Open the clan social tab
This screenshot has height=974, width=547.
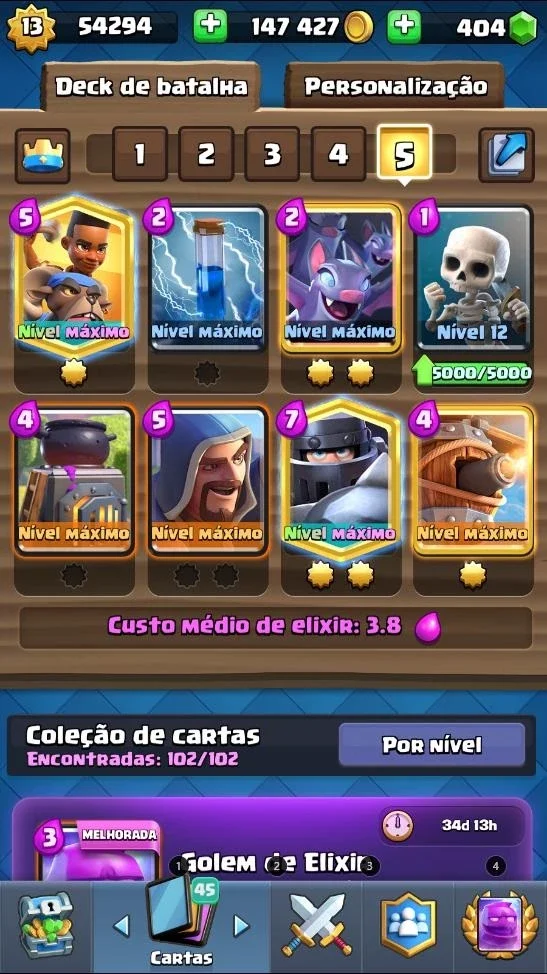[408, 926]
